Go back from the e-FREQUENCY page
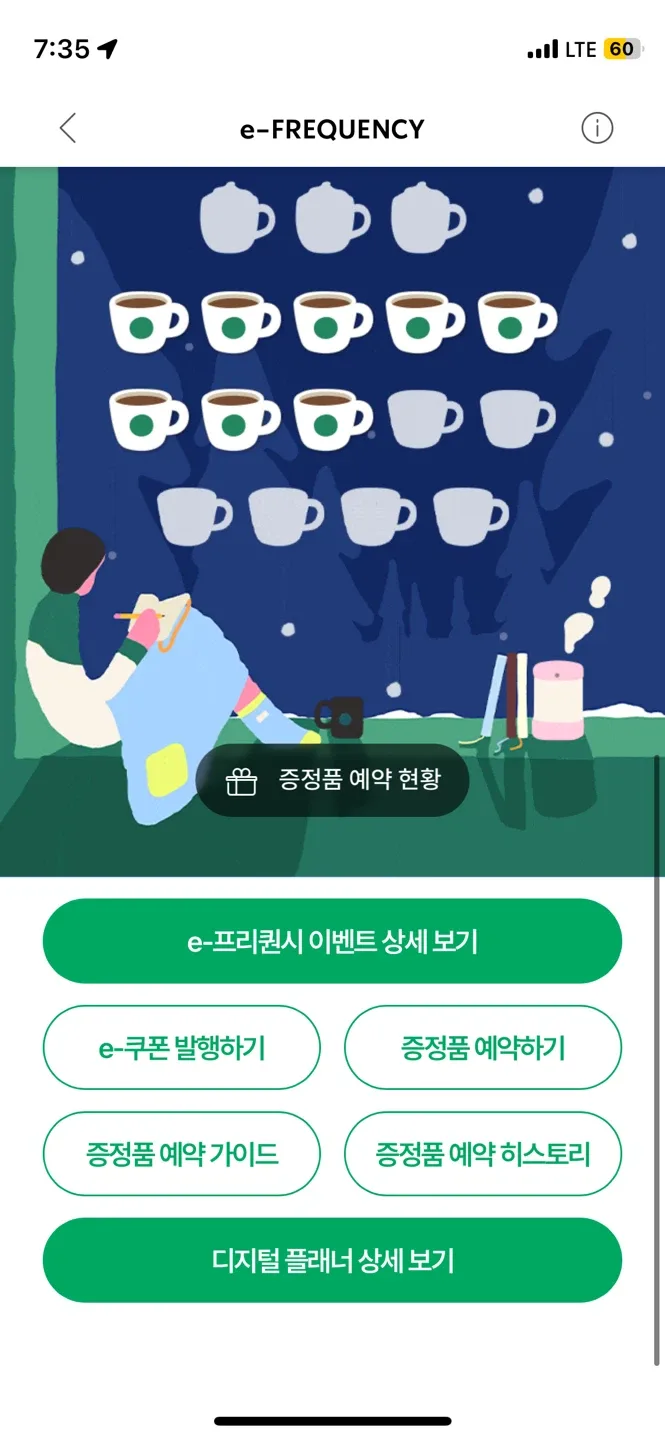665x1440 pixels. tap(68, 129)
